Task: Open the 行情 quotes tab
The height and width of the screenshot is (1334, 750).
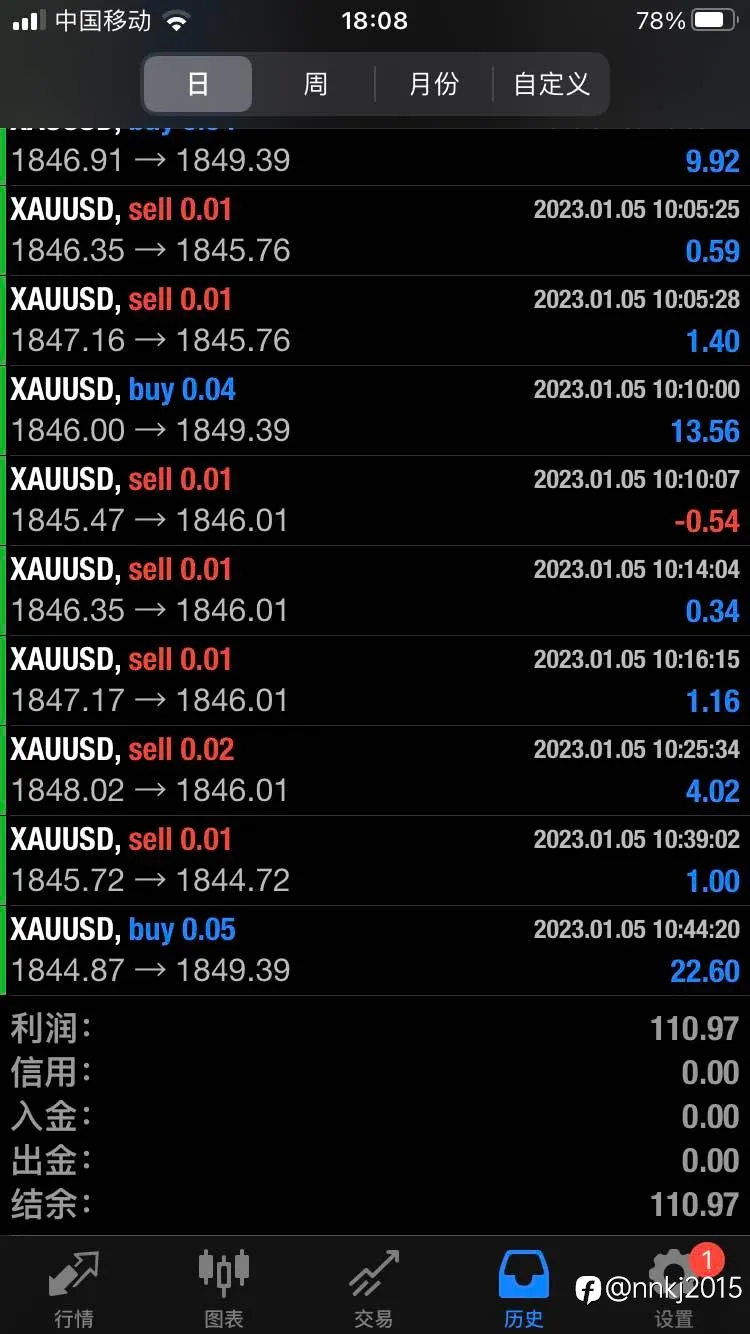Action: (74, 1288)
